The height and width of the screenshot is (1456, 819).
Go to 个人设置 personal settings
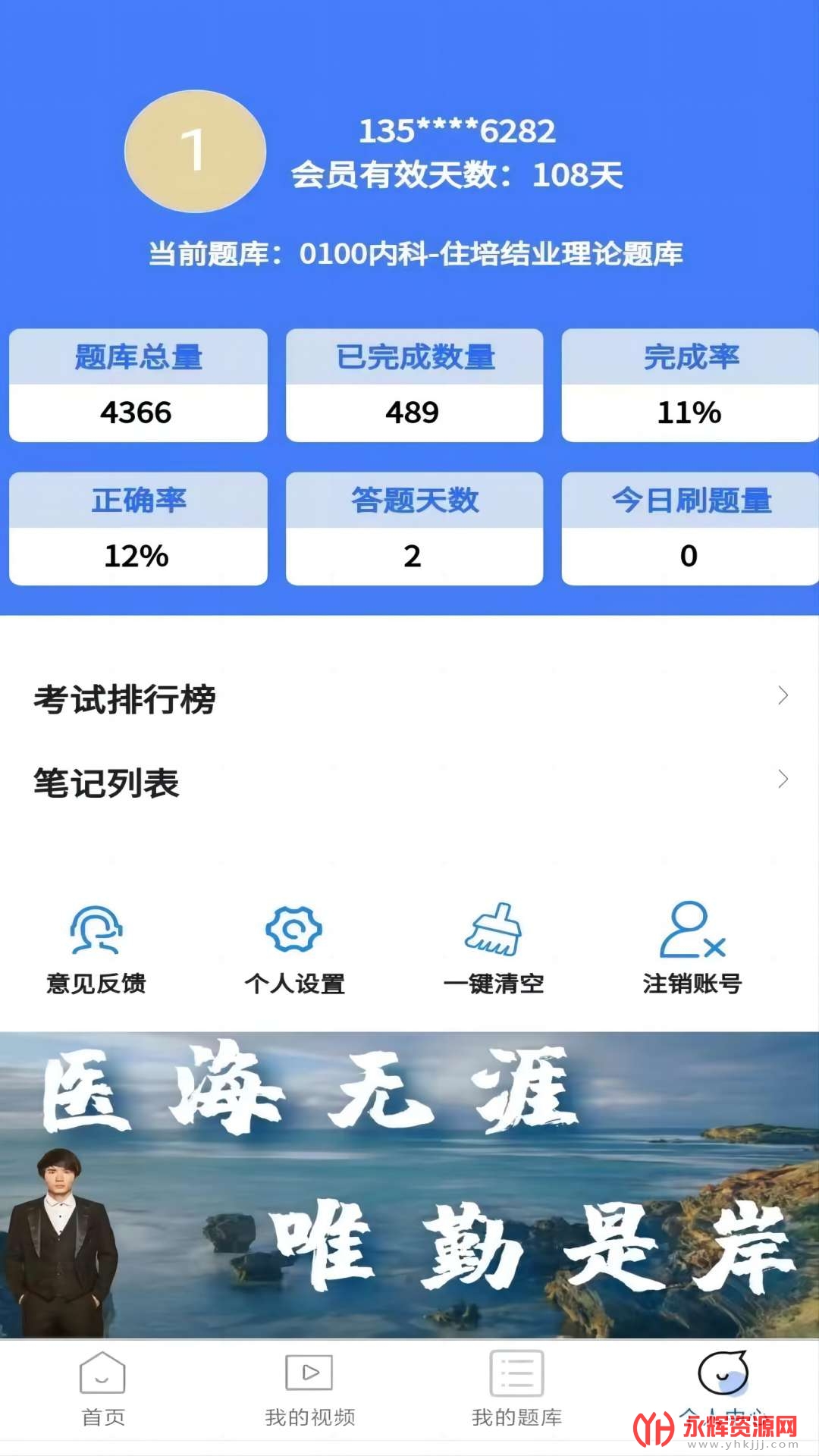[x=294, y=949]
